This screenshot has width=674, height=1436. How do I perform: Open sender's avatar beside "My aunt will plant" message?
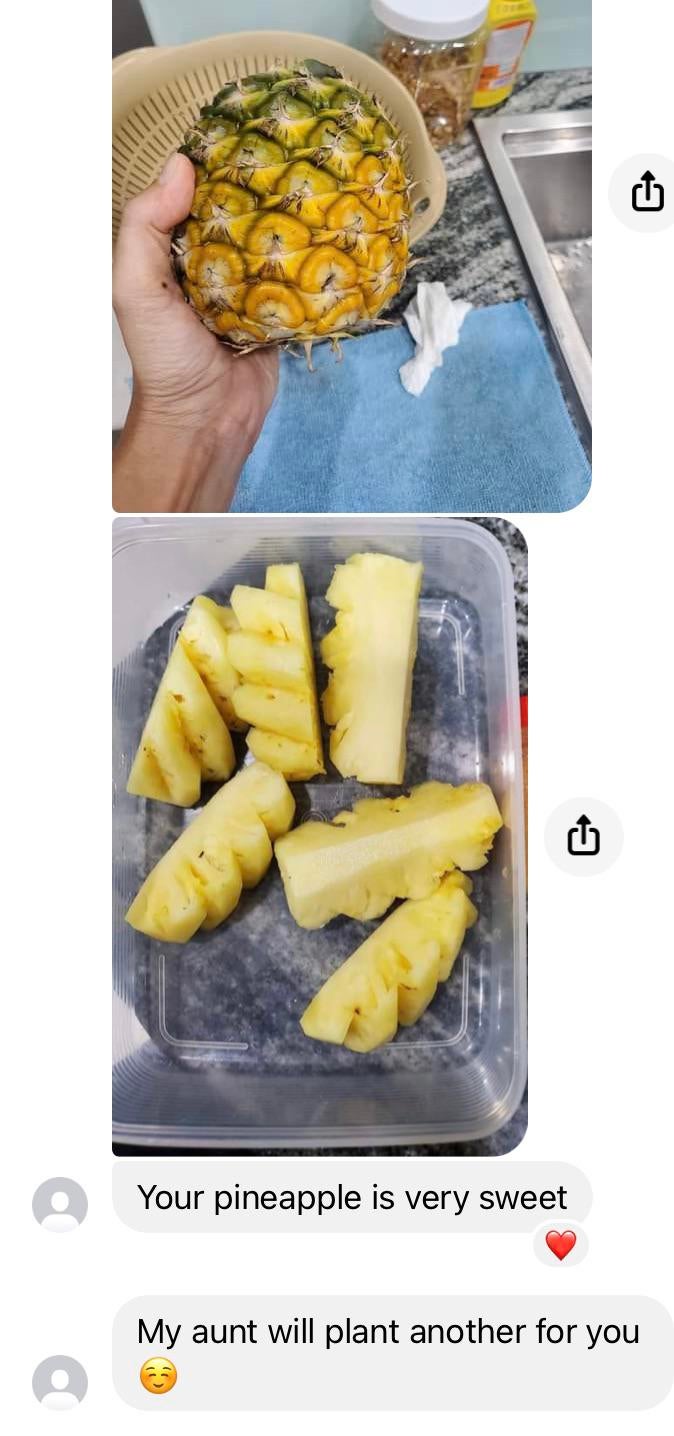coord(60,1382)
